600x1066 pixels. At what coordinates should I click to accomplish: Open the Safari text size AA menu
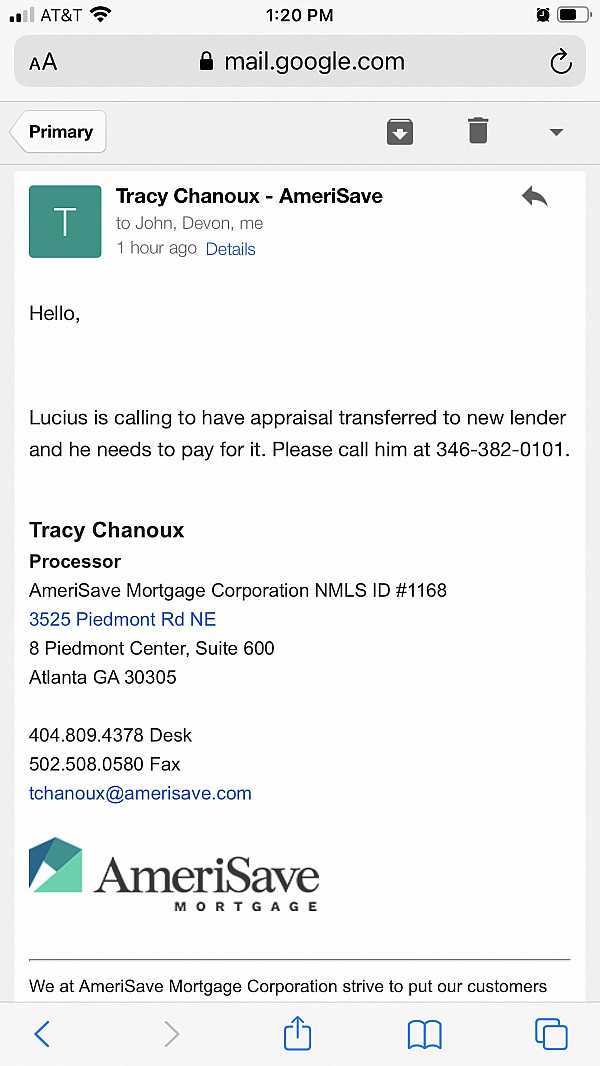click(43, 63)
